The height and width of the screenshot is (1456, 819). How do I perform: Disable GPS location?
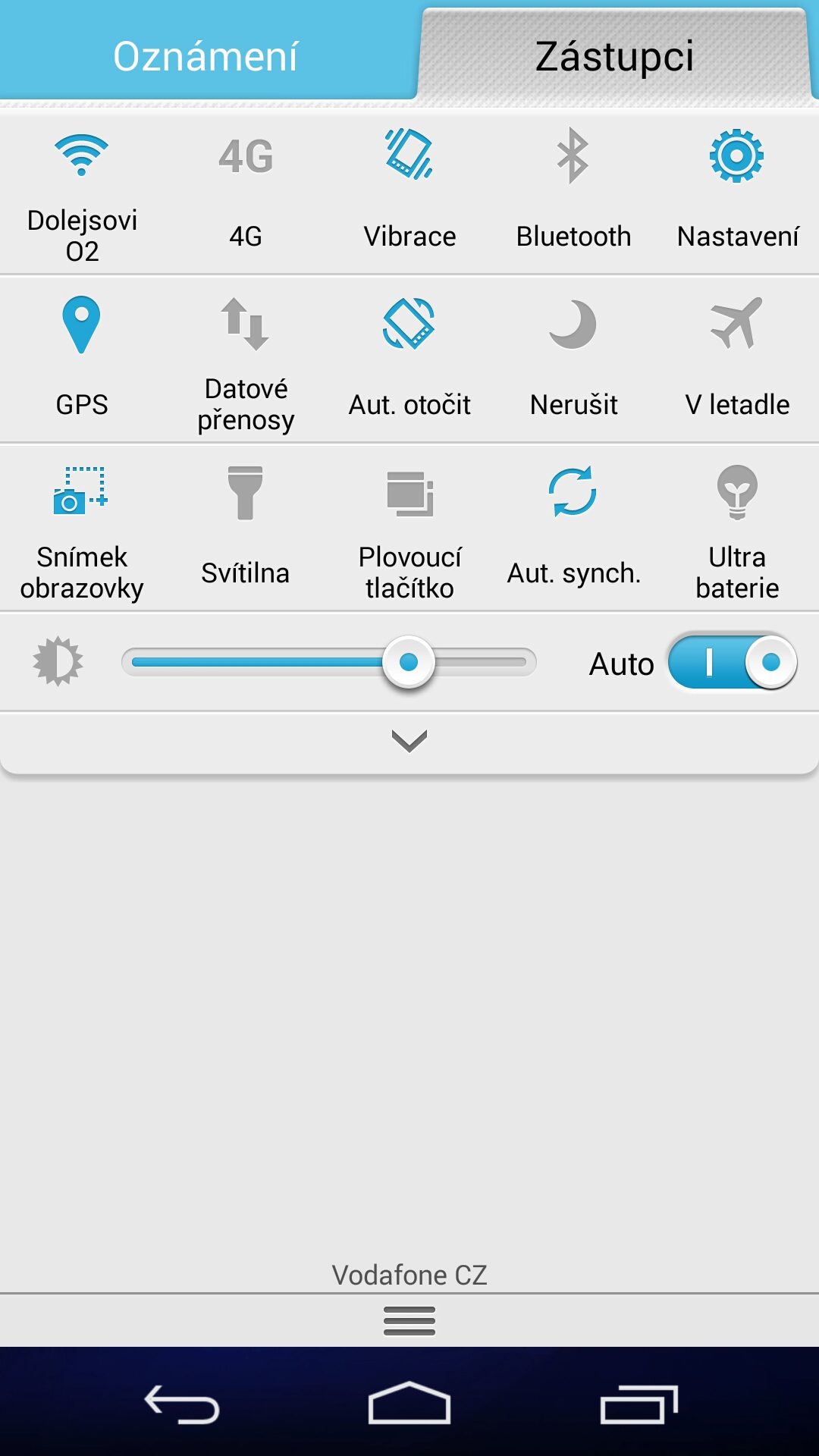point(82,359)
